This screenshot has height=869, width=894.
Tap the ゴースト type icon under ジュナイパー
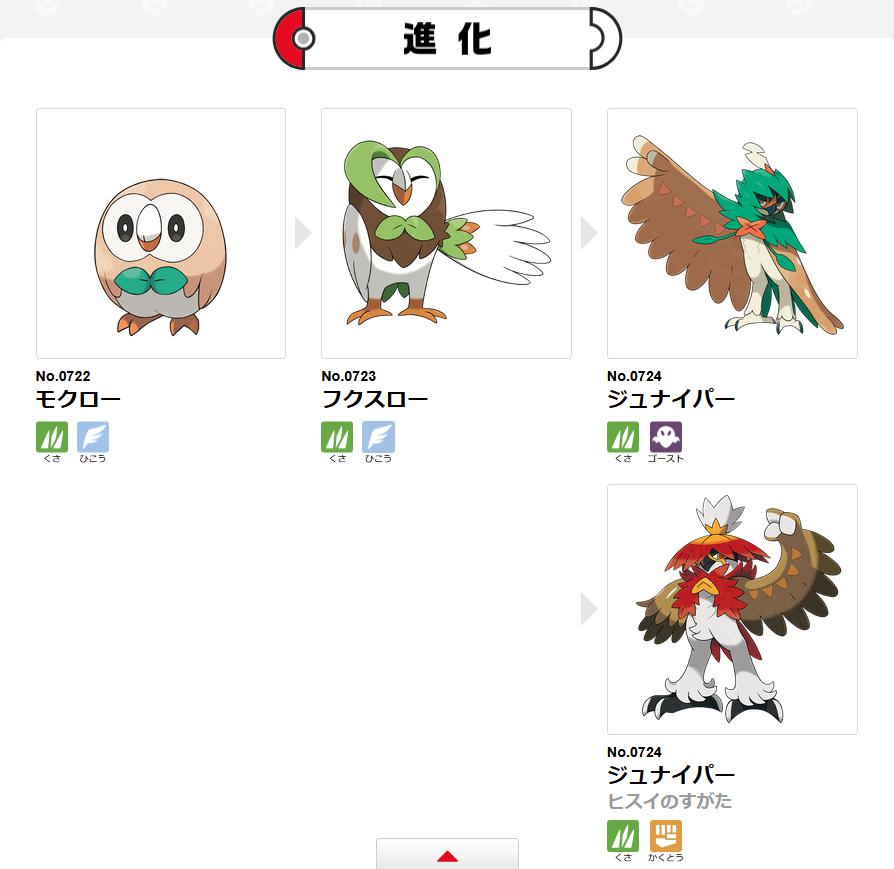coord(665,437)
